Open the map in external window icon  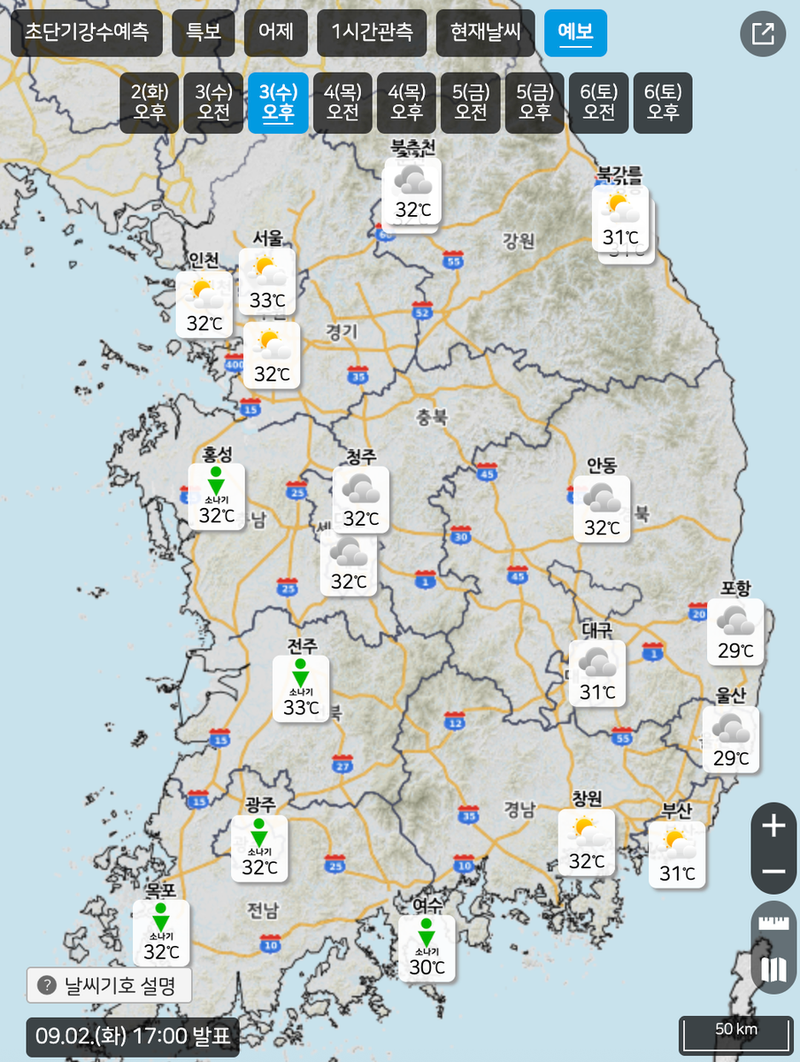tap(763, 34)
